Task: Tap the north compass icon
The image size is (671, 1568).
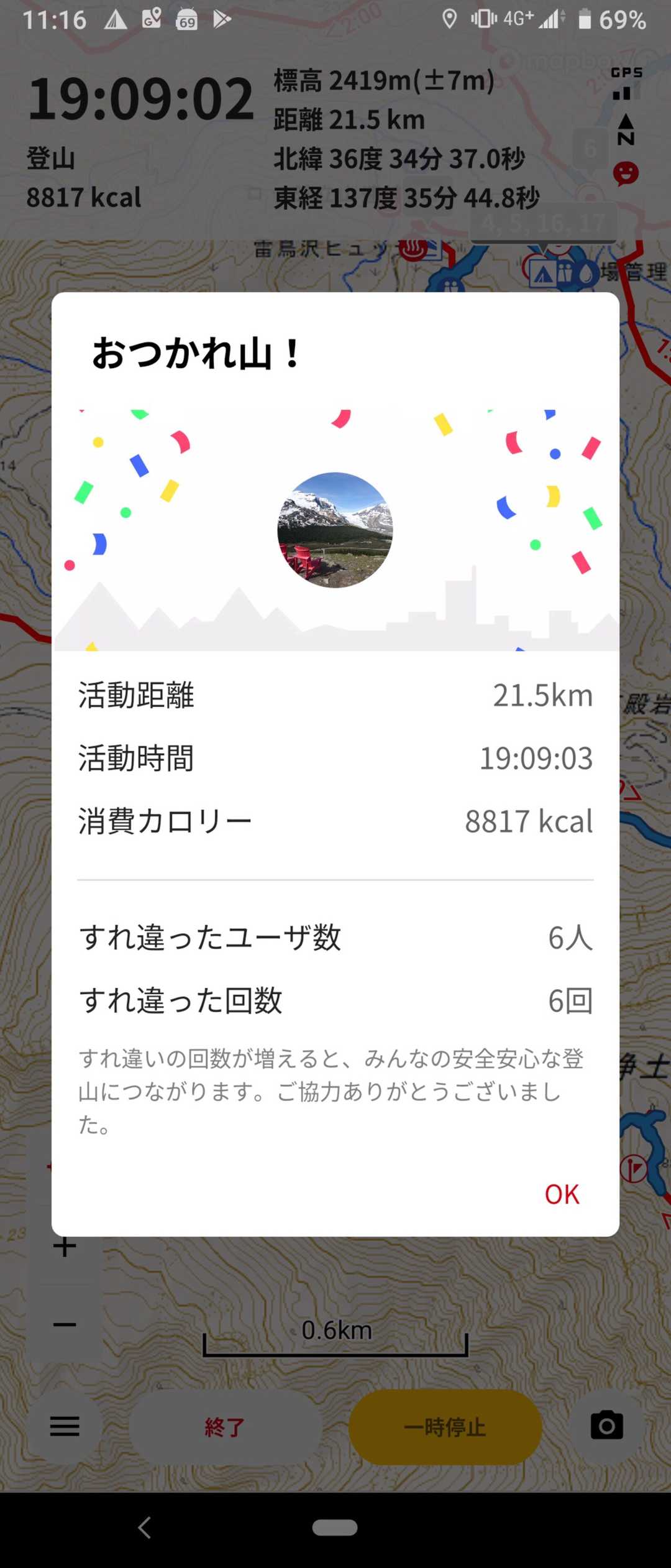Action: click(x=626, y=130)
